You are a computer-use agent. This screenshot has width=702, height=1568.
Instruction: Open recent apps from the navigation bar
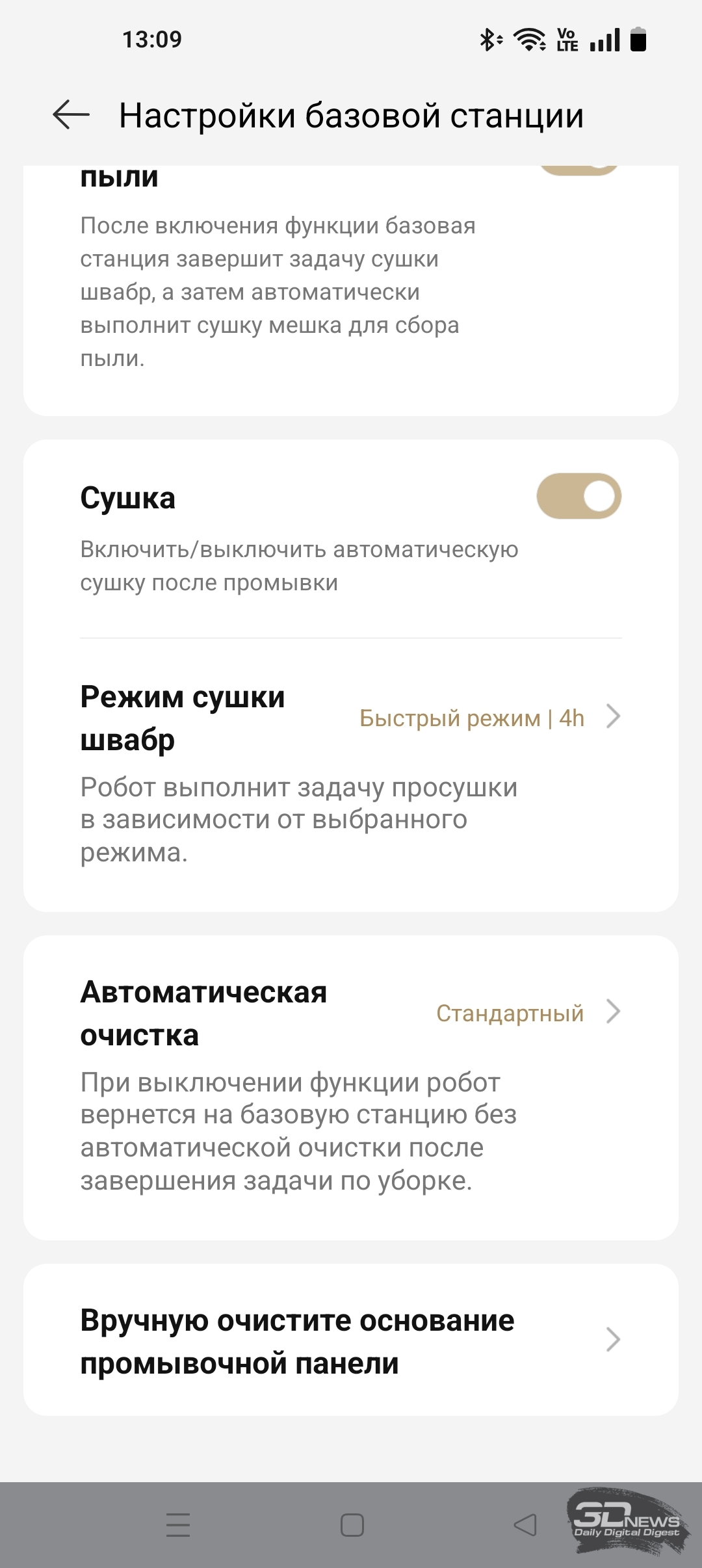[x=178, y=1525]
